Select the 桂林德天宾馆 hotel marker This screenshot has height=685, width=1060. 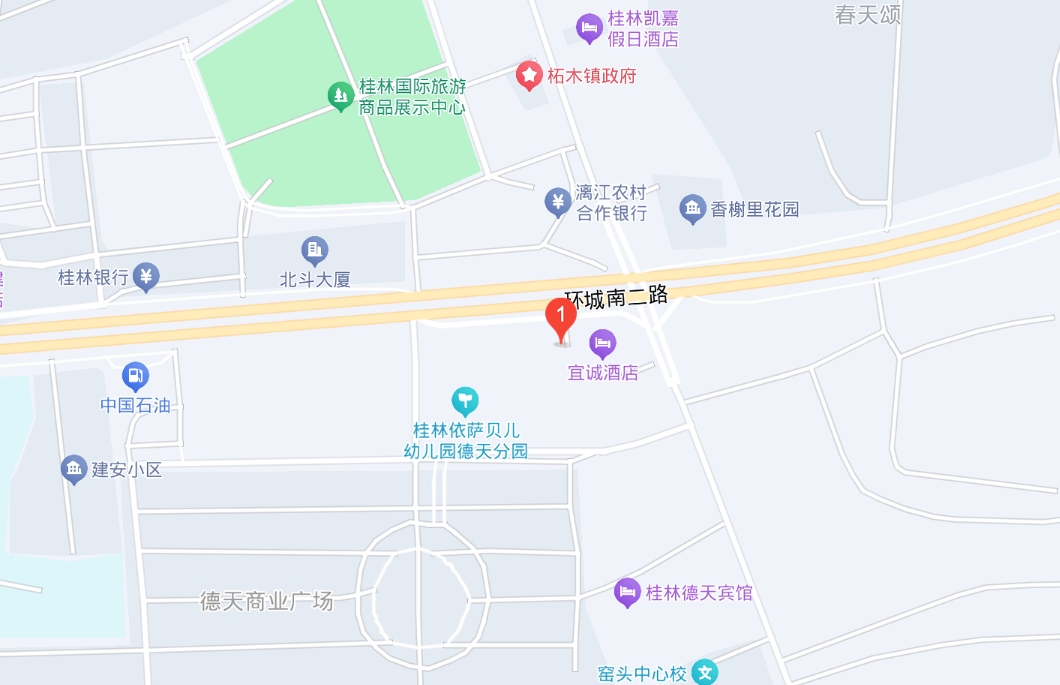pyautogui.click(x=627, y=593)
